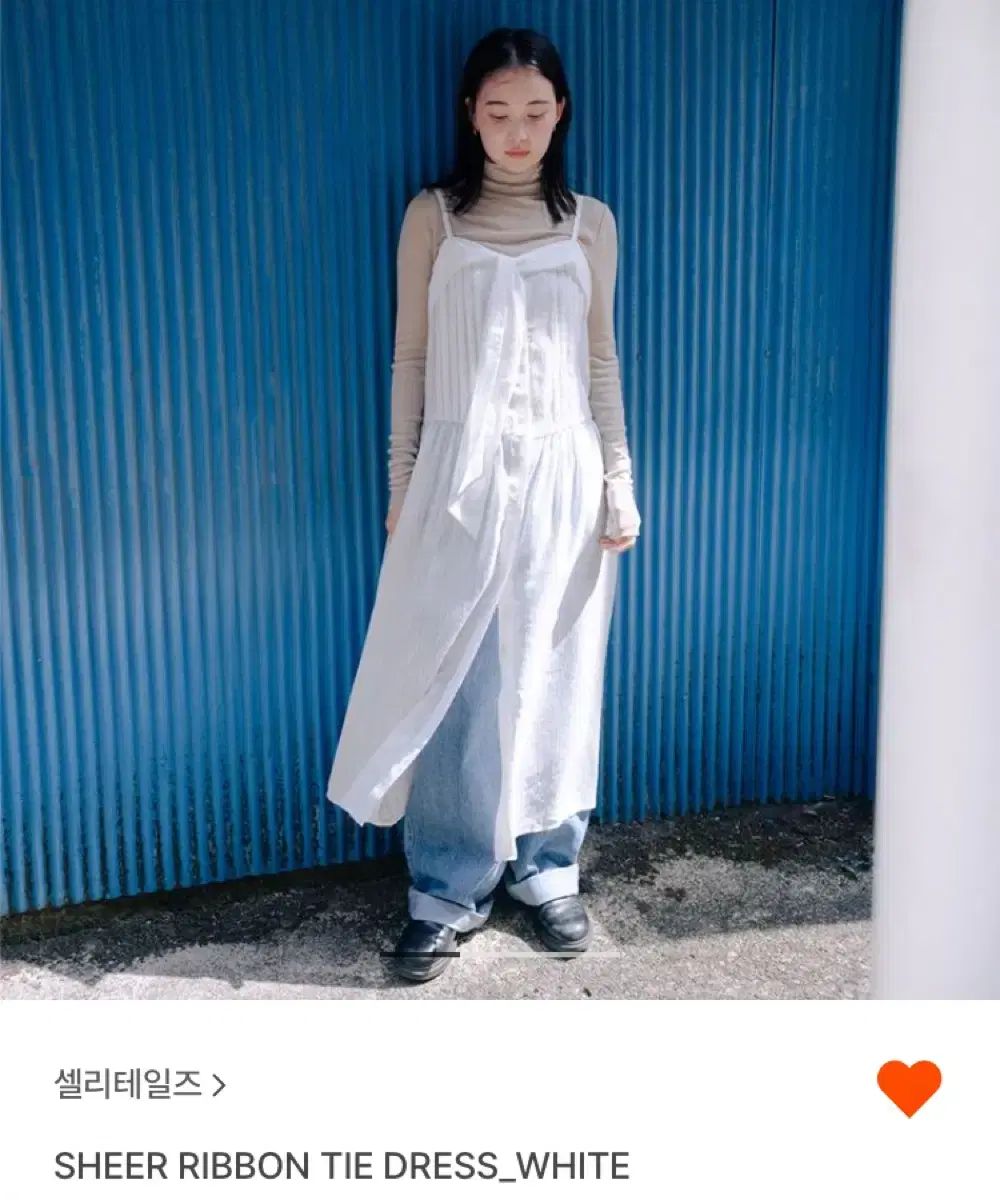Open the 셀리테일즈 brand page
The height and width of the screenshot is (1200, 1000).
(140, 1085)
